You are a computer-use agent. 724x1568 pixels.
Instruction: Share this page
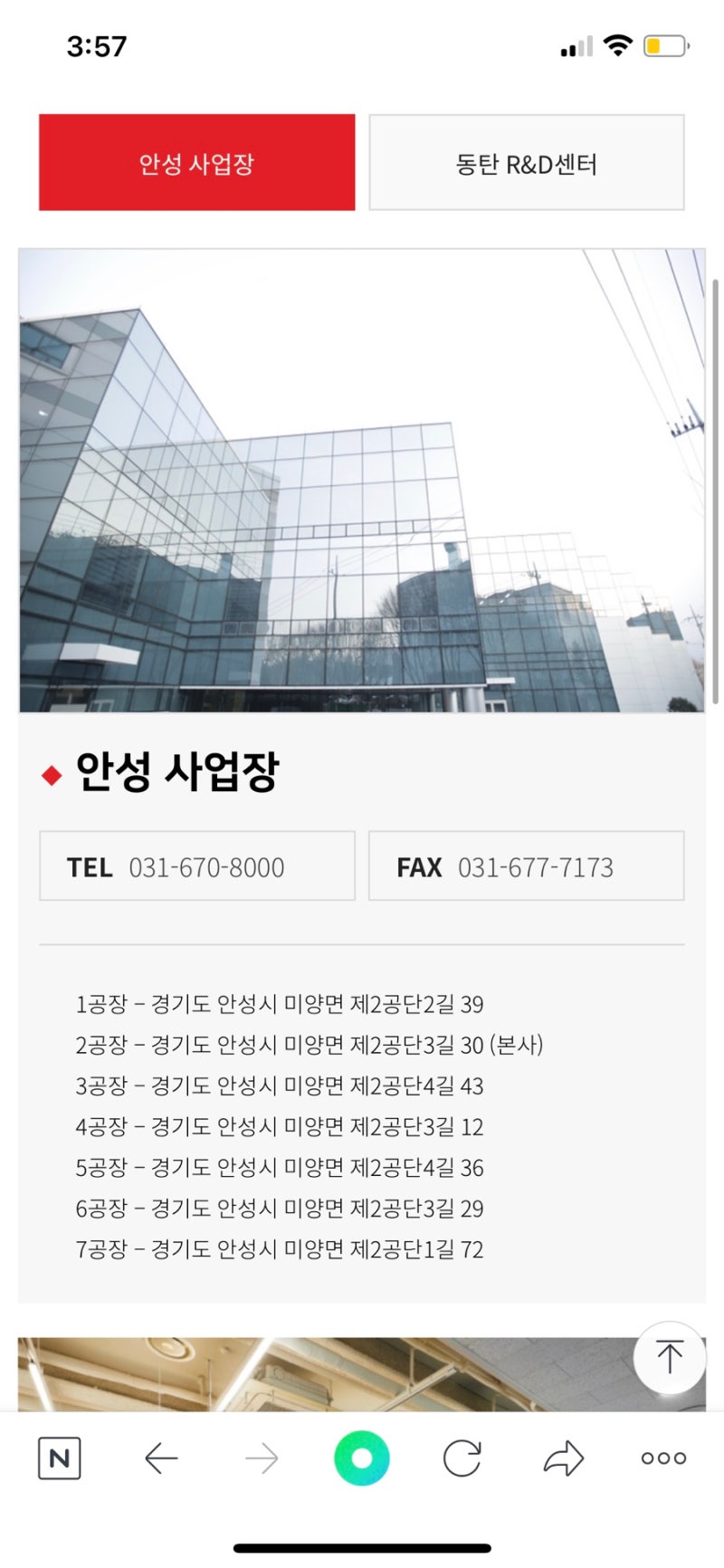(x=563, y=1458)
